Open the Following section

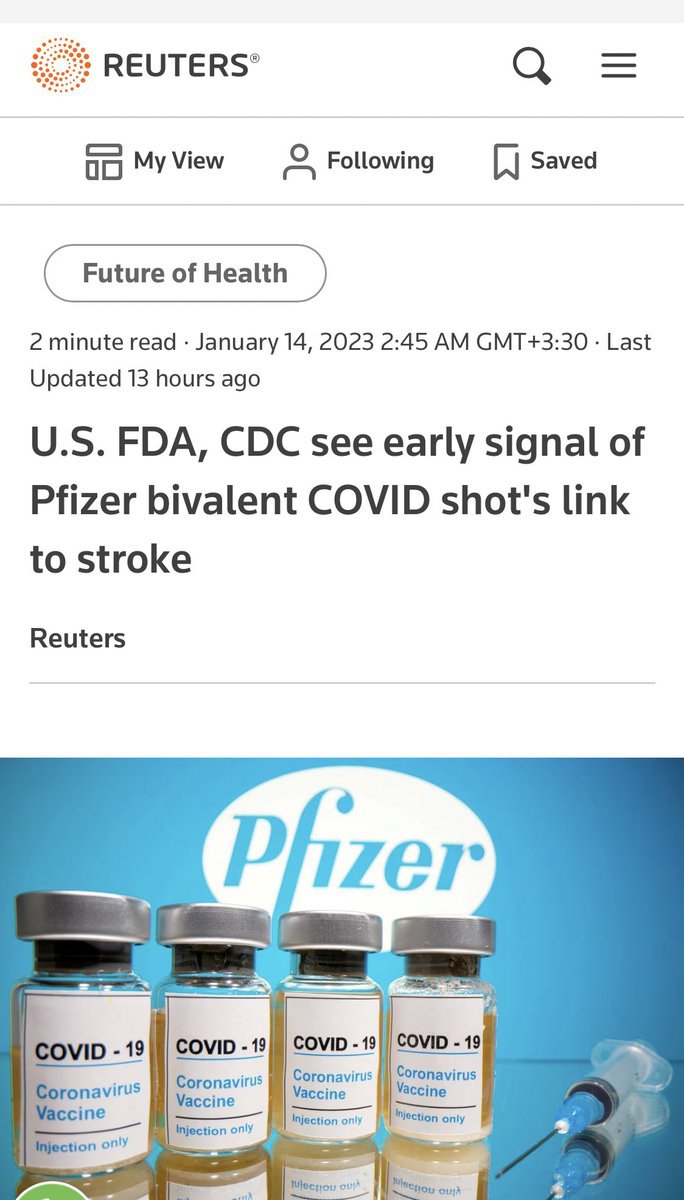click(358, 161)
